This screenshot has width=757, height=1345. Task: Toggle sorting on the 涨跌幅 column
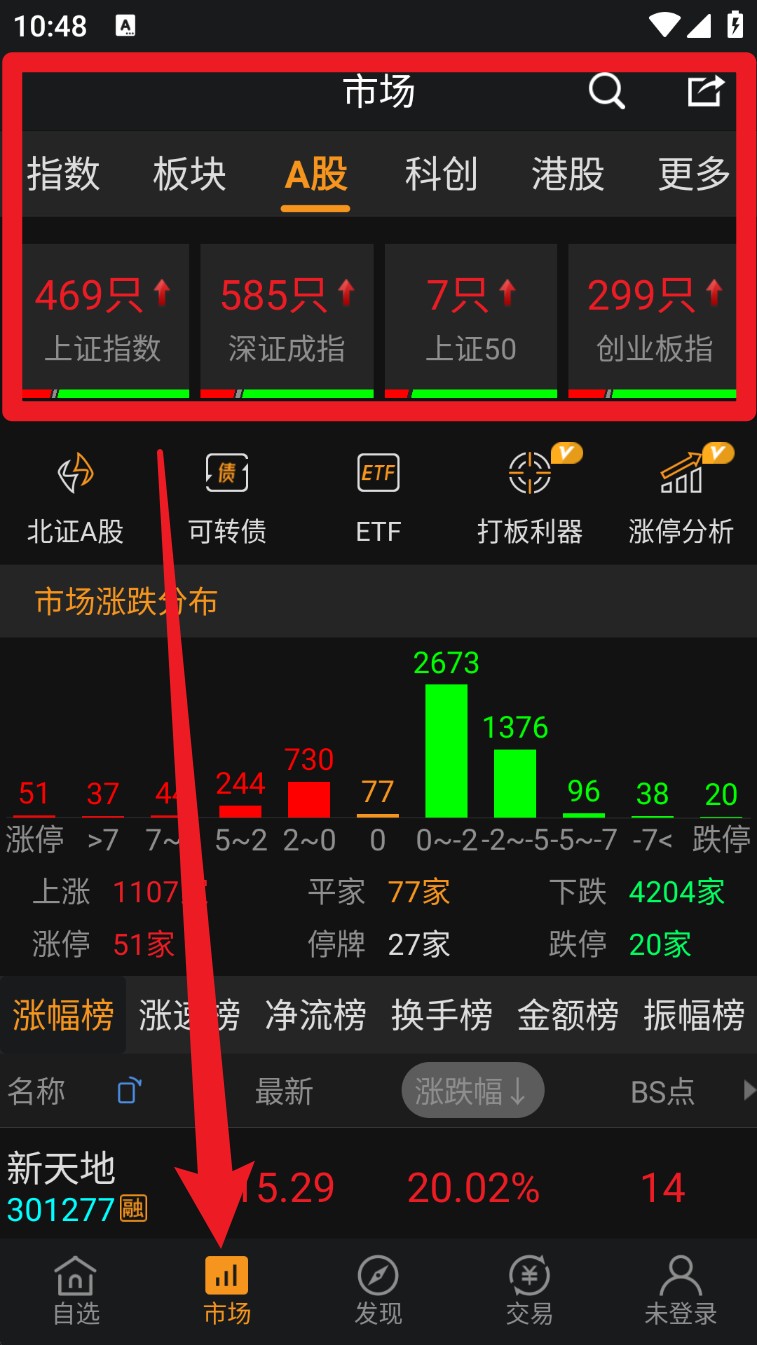click(471, 1091)
